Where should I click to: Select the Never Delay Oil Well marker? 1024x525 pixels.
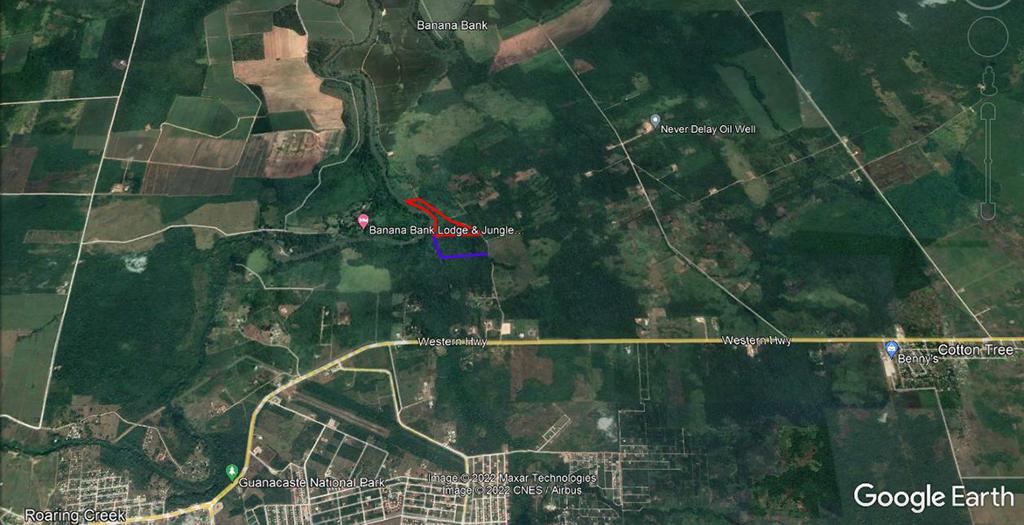pos(655,120)
